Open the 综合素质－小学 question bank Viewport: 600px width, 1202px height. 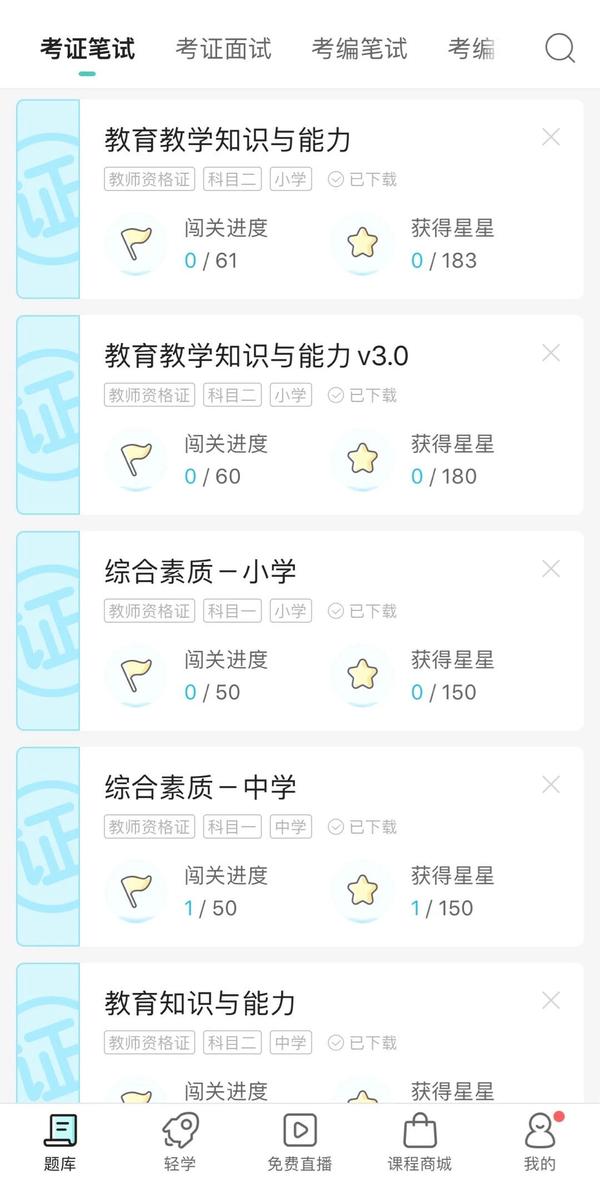[300, 631]
